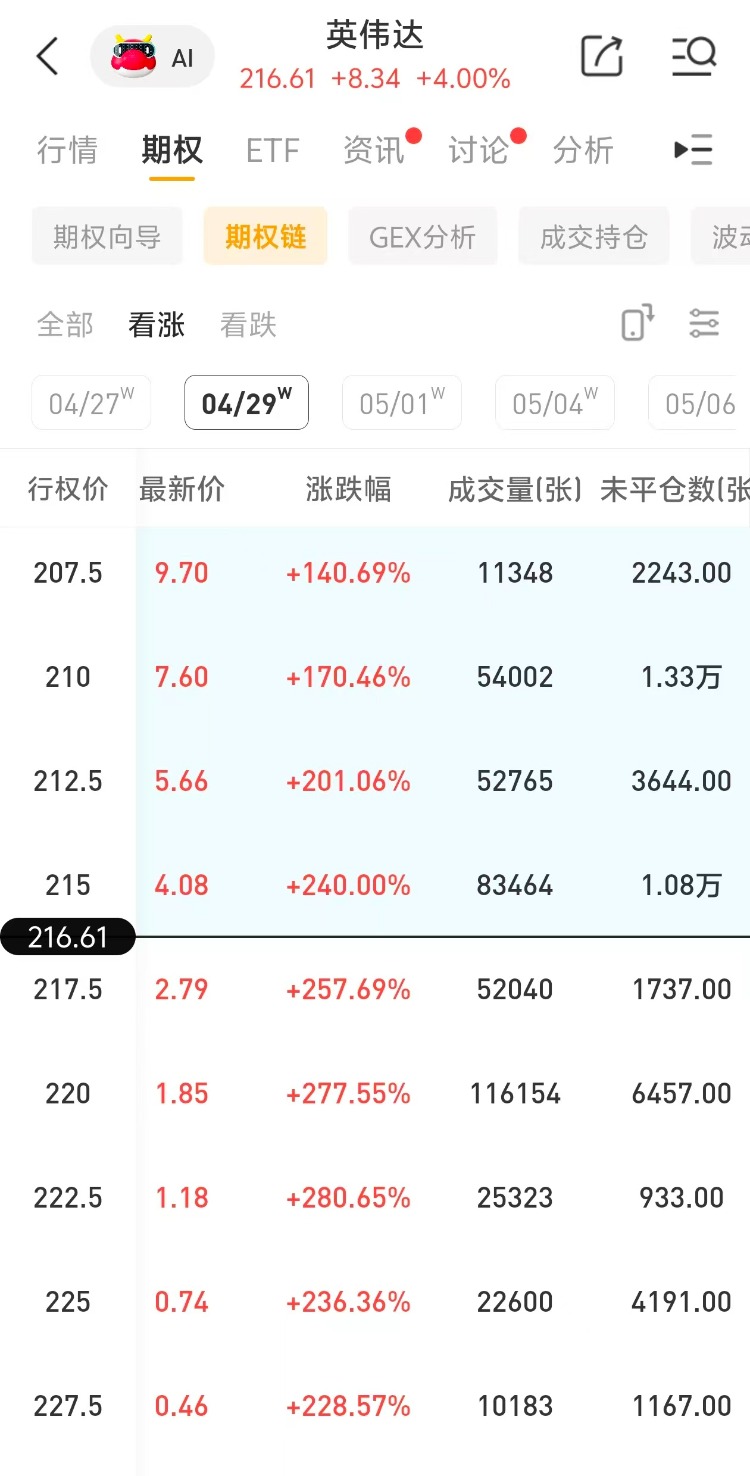750x1476 pixels.
Task: Switch to the 分析 tab
Action: (x=583, y=151)
